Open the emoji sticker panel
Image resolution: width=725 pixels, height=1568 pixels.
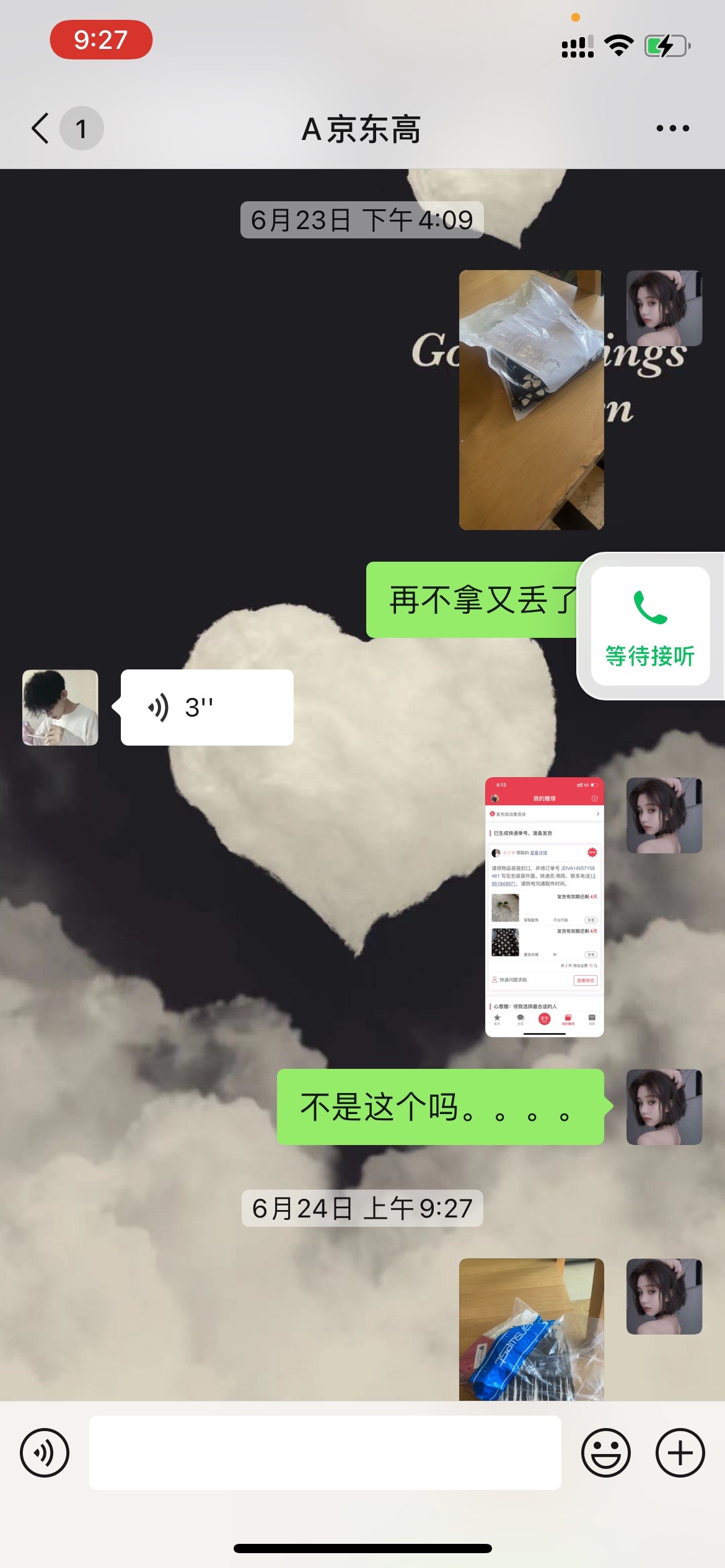[605, 1453]
